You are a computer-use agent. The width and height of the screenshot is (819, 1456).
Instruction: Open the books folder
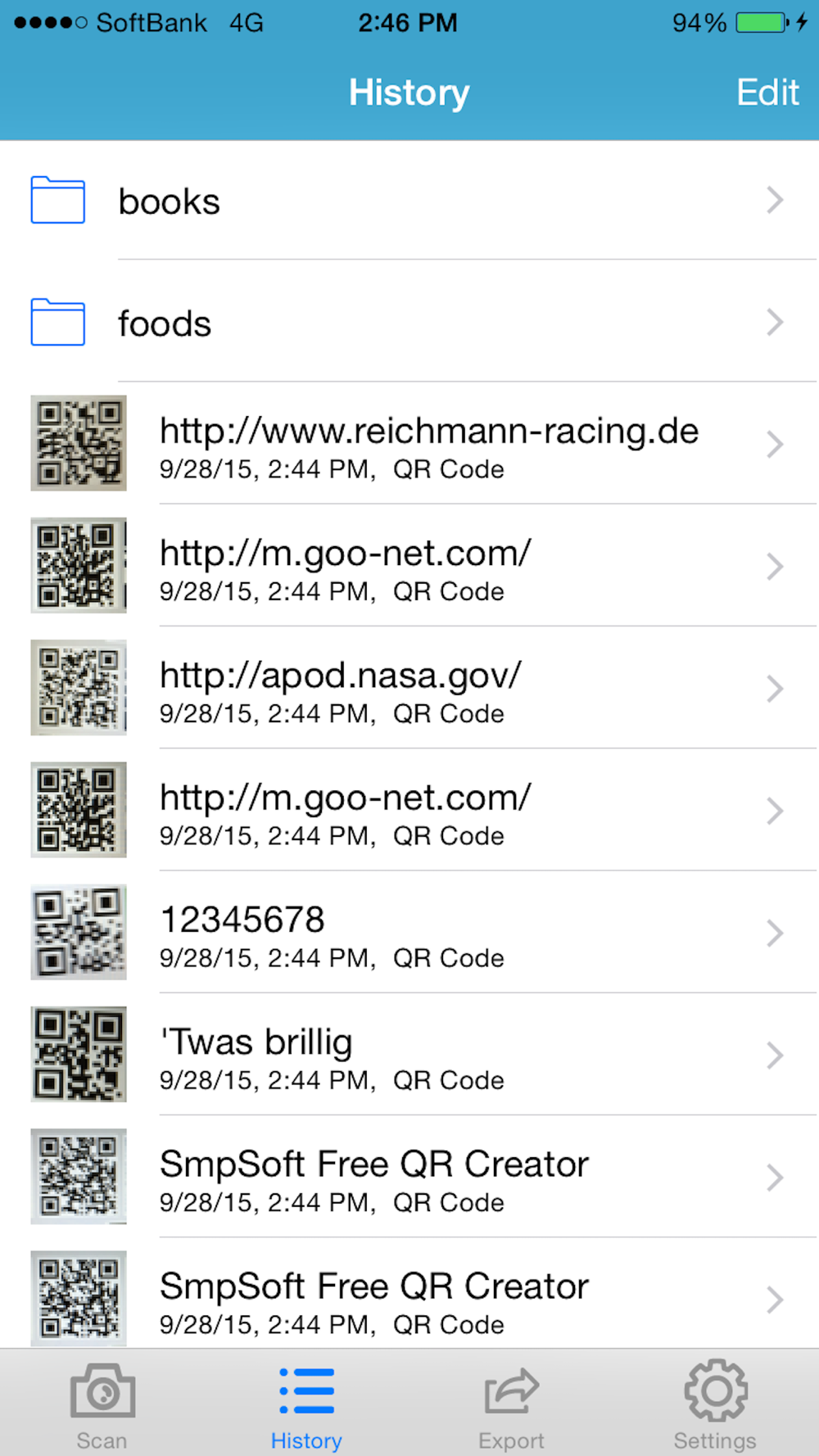click(409, 201)
